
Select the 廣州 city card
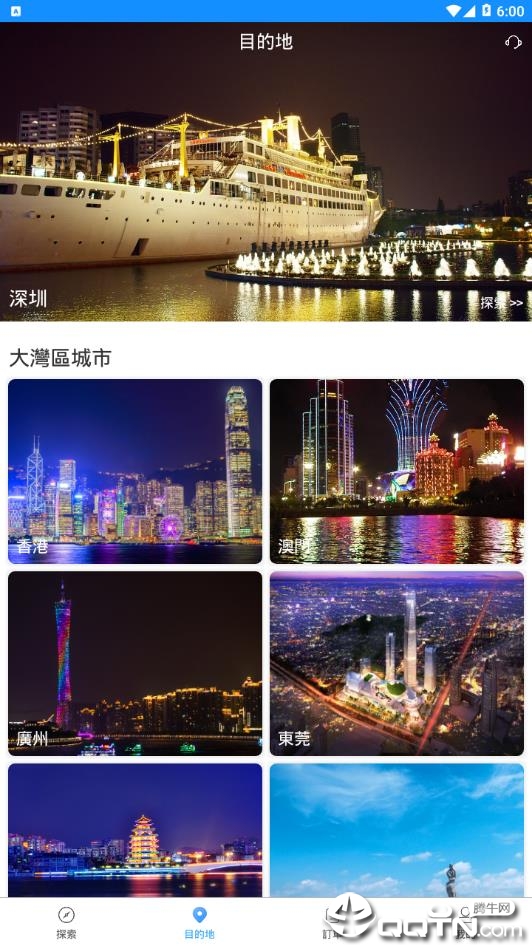point(135,664)
